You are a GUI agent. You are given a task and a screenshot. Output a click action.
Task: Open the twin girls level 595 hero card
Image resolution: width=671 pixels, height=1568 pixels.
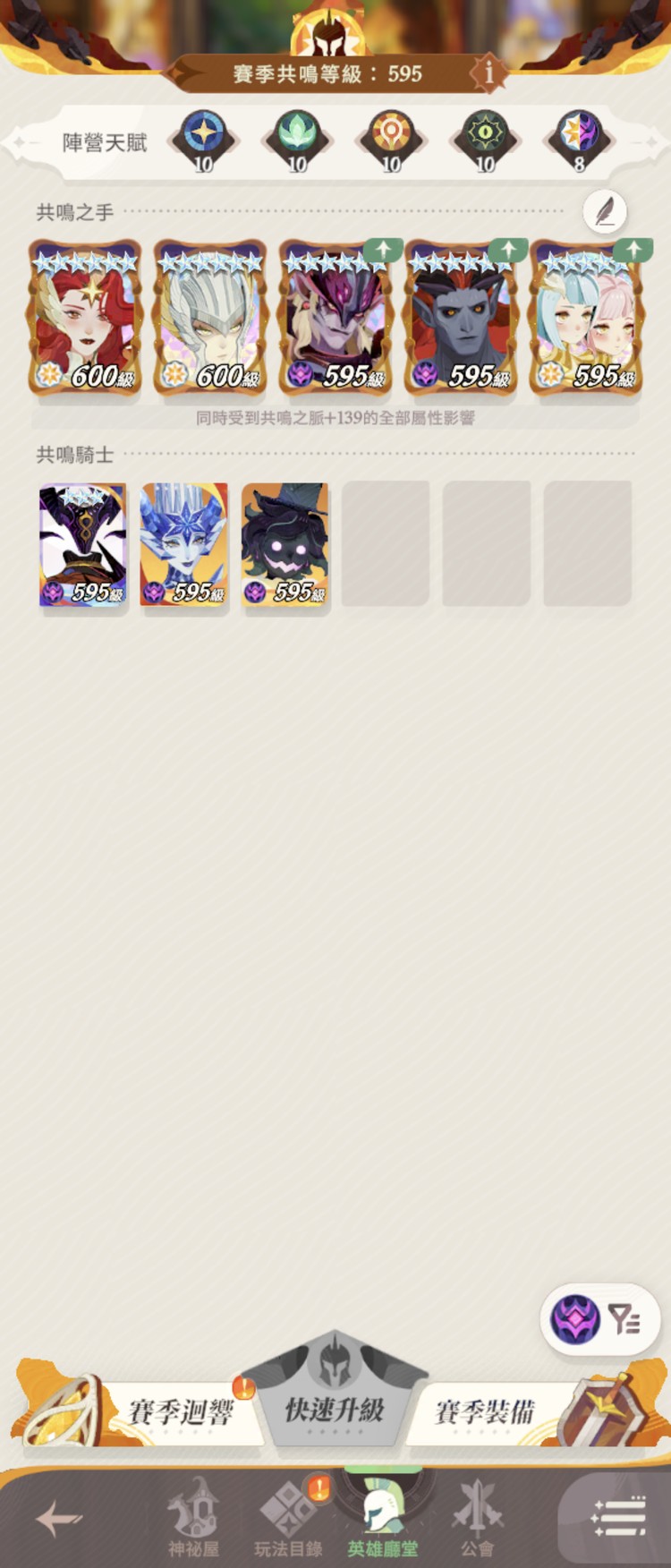(586, 318)
